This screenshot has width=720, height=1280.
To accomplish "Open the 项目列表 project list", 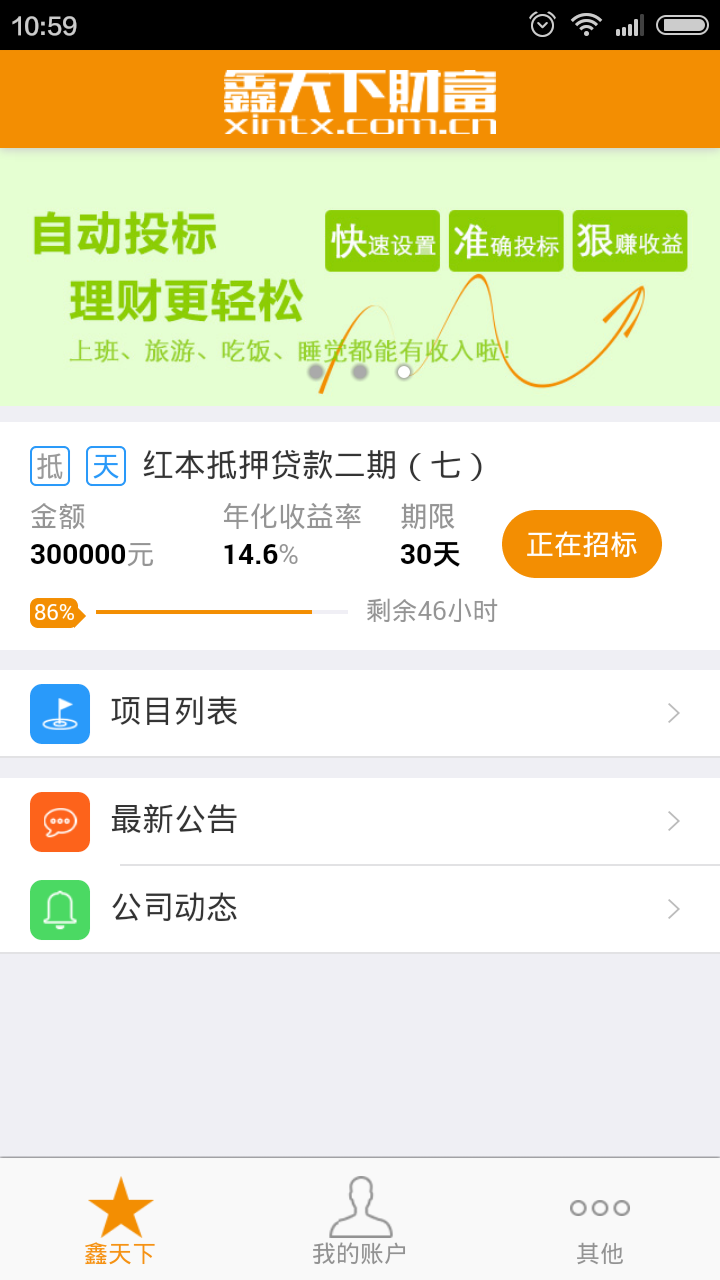I will pos(360,713).
